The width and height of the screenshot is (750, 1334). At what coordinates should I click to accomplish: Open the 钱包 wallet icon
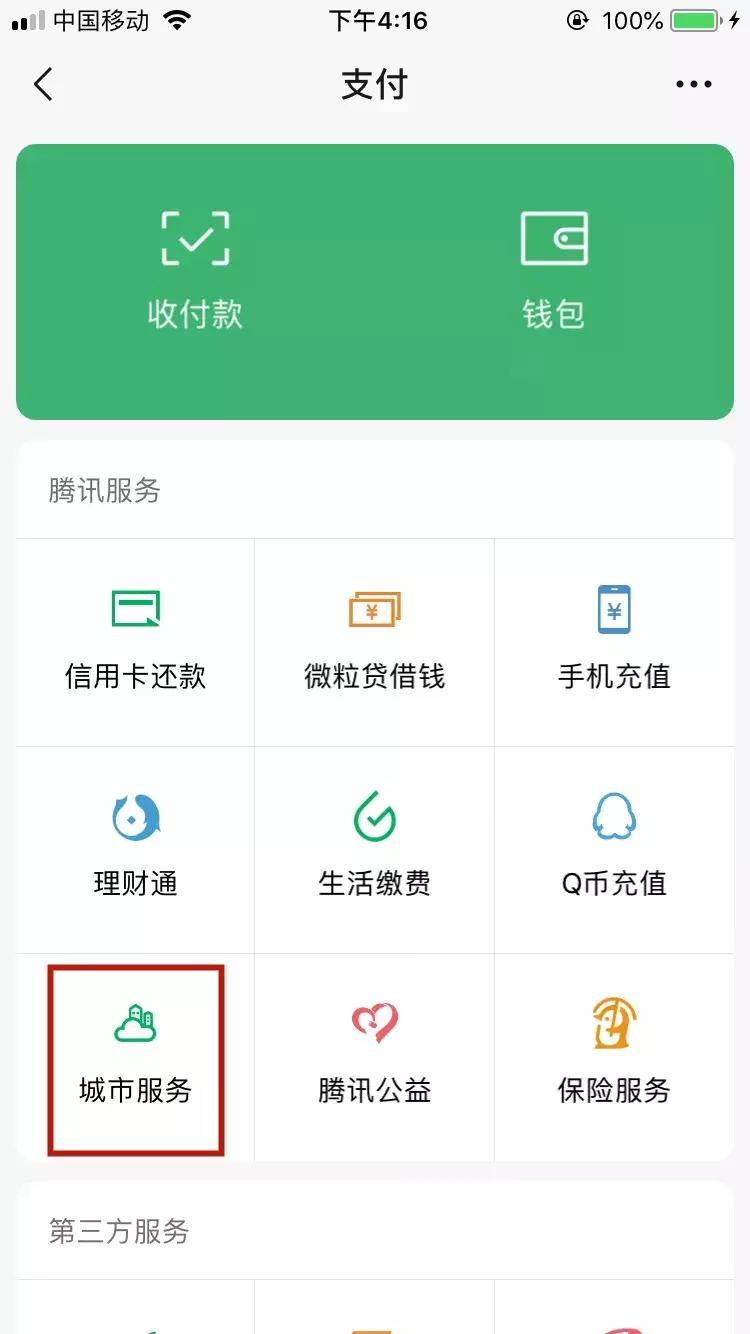[x=555, y=260]
